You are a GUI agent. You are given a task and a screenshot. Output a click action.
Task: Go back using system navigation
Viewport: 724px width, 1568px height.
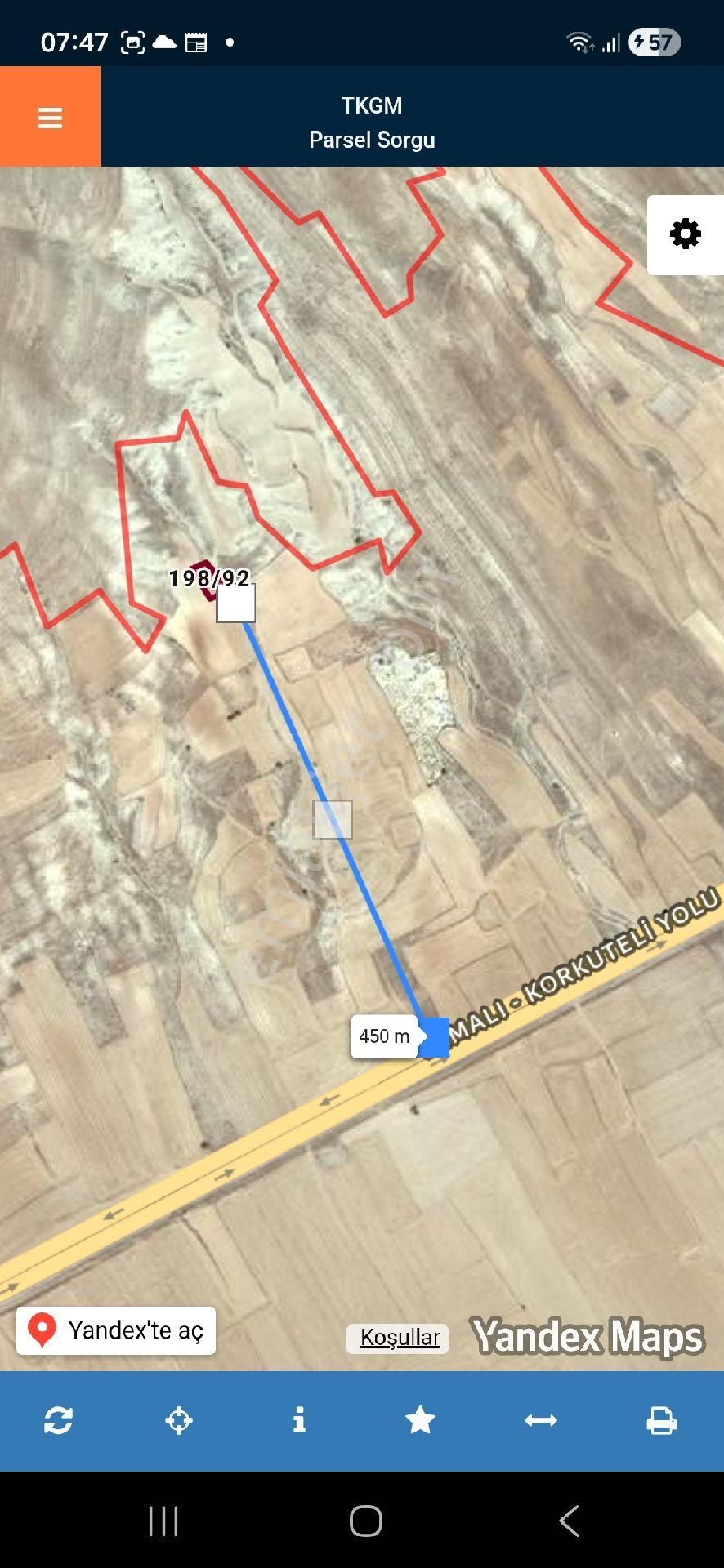569,1521
